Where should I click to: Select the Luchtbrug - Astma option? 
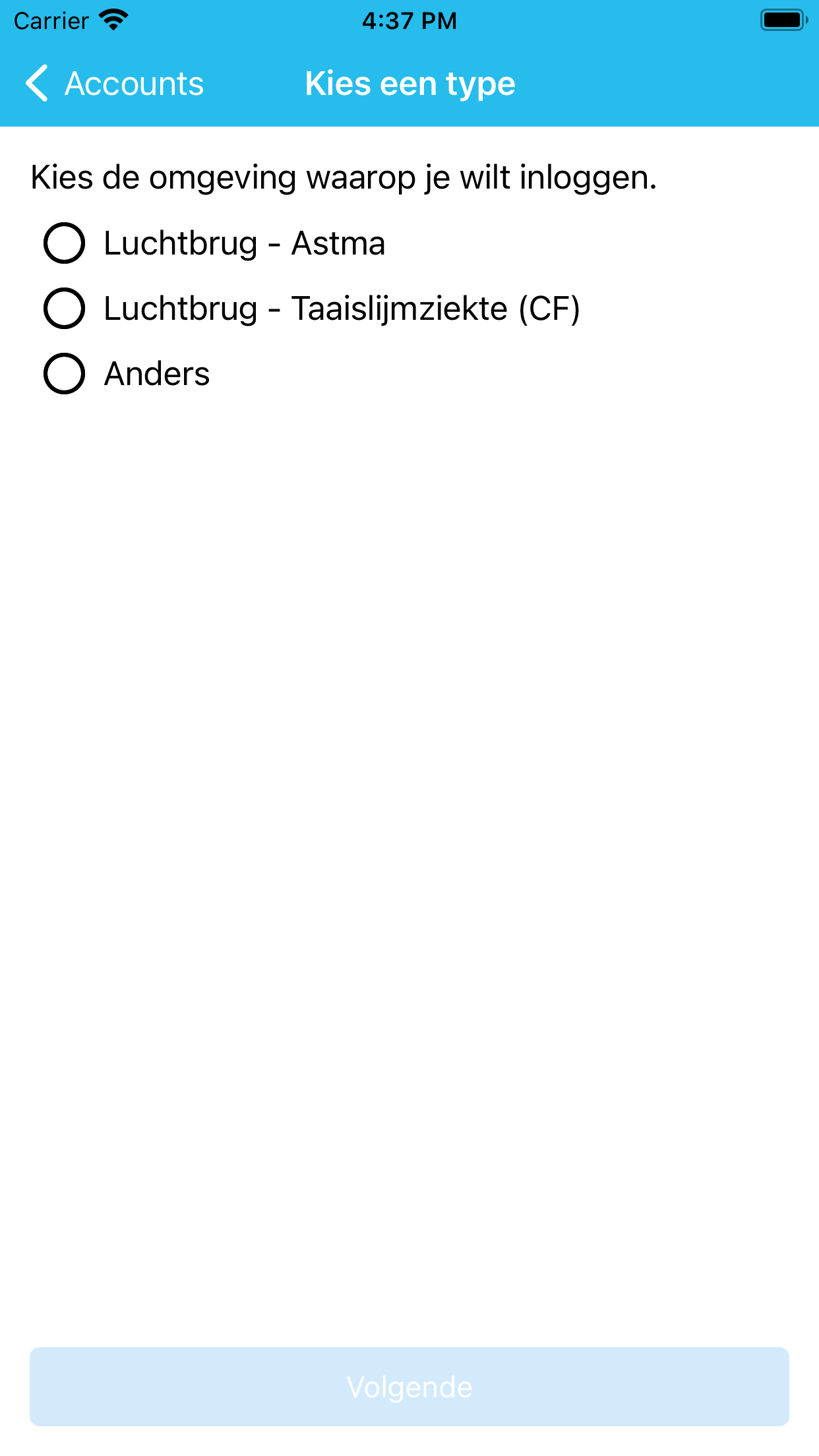[x=214, y=243]
